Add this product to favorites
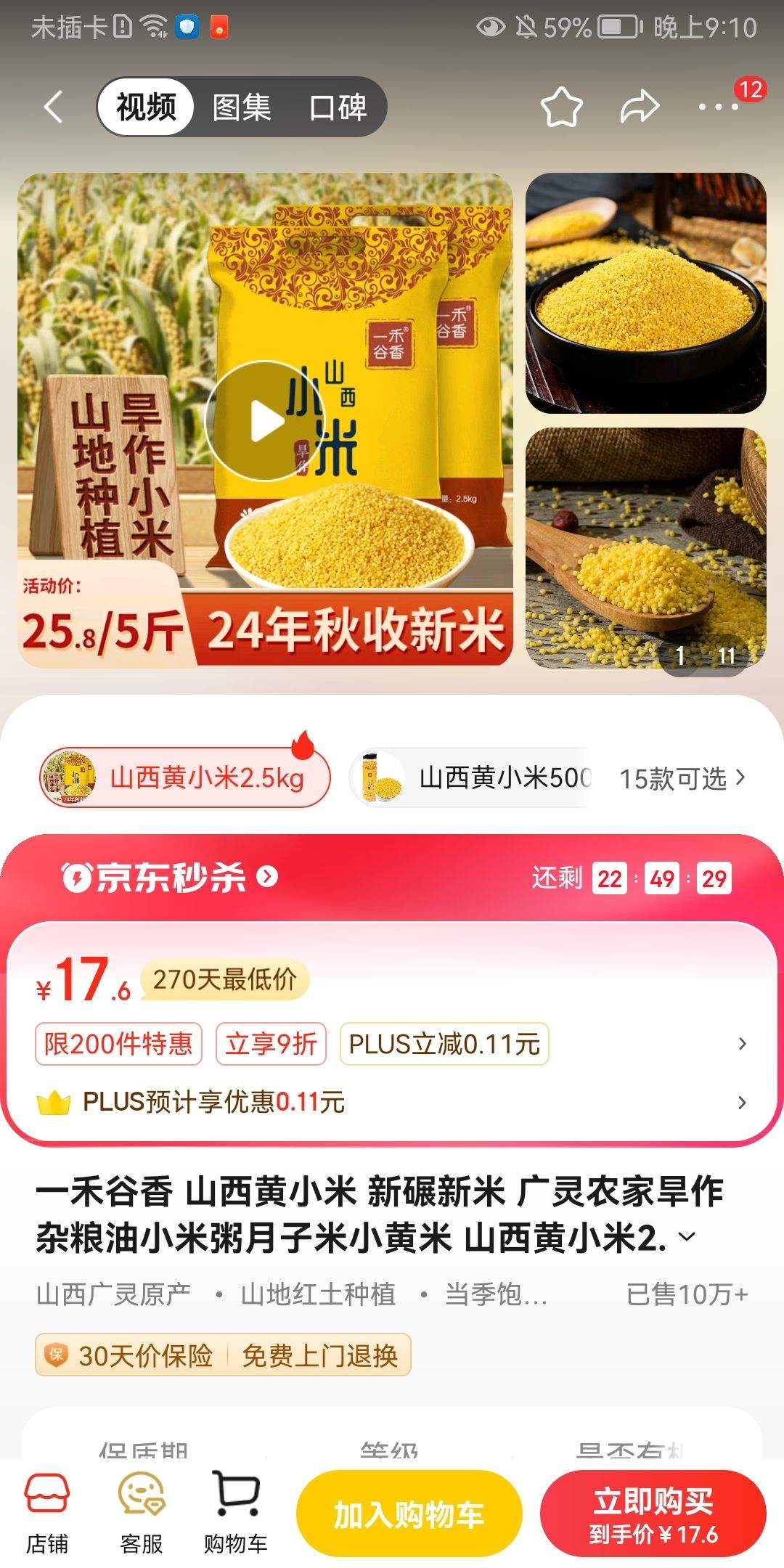Image resolution: width=784 pixels, height=1568 pixels. (x=561, y=107)
